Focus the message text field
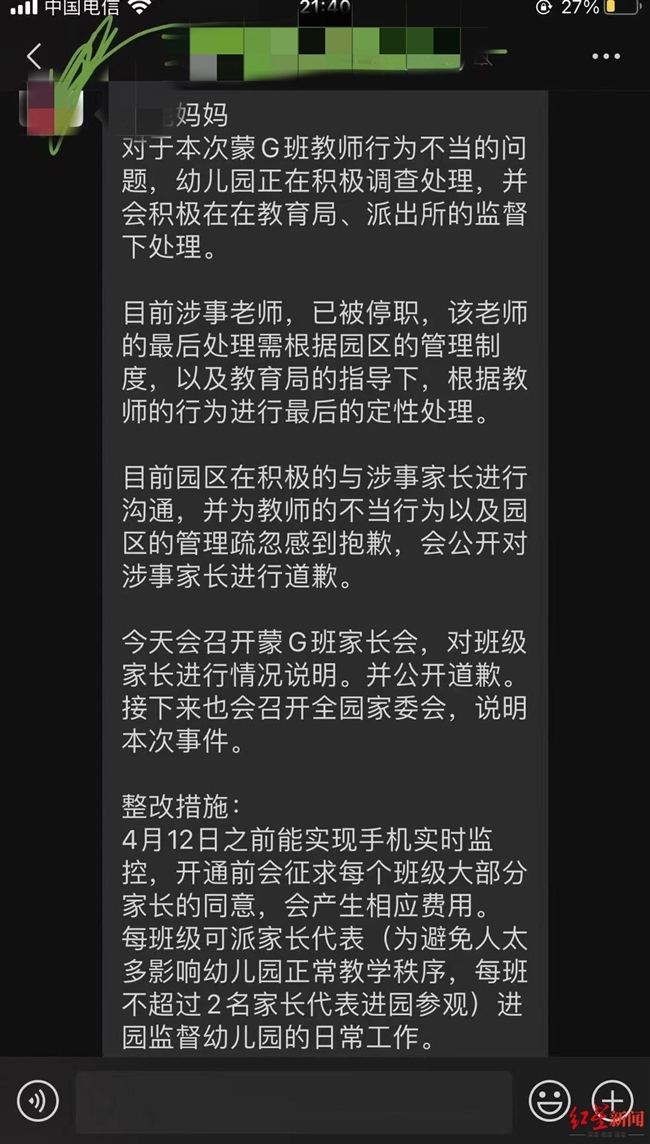Viewport: 650px width, 1144px height. click(294, 1101)
